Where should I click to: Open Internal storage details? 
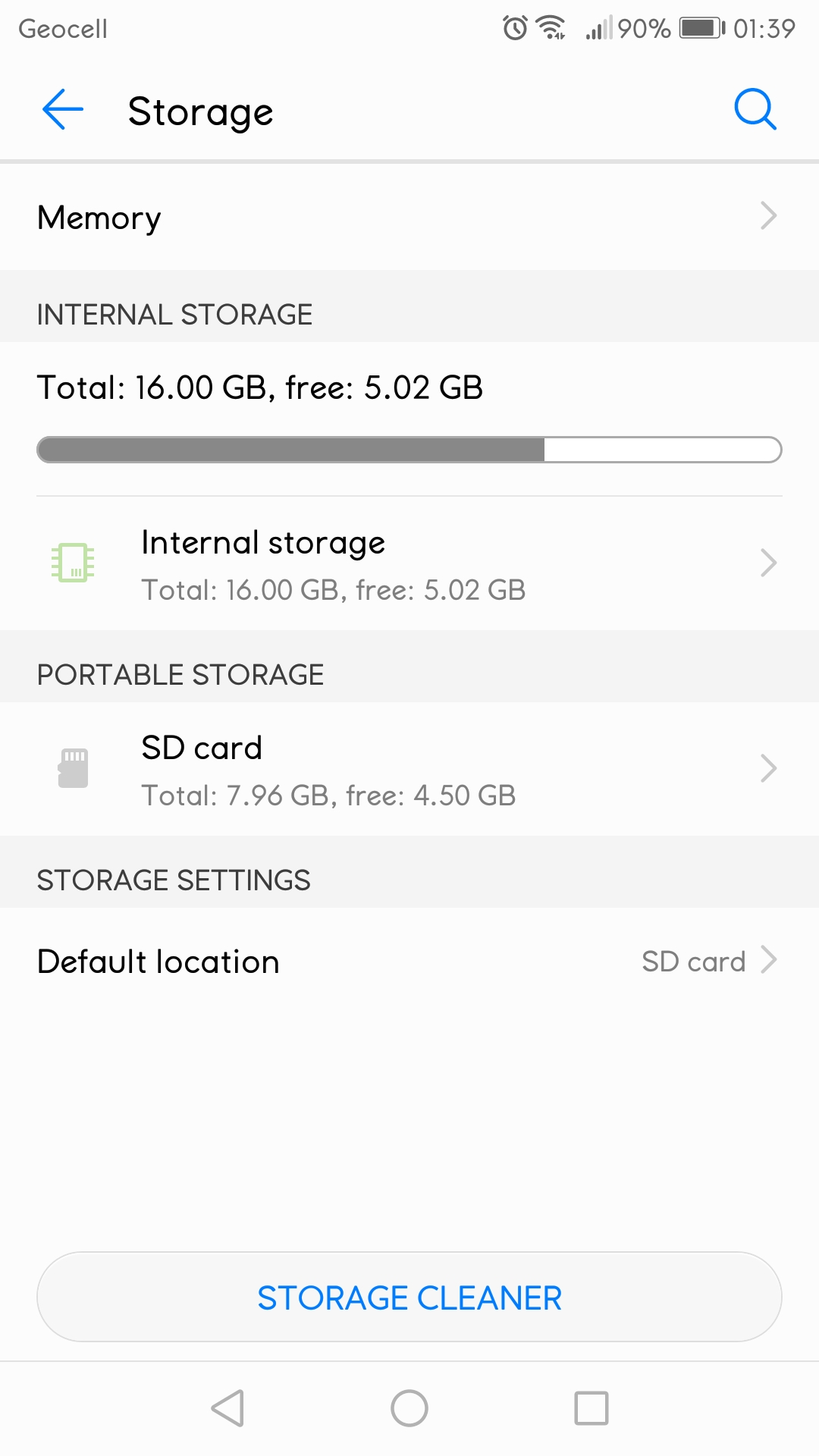tap(409, 564)
